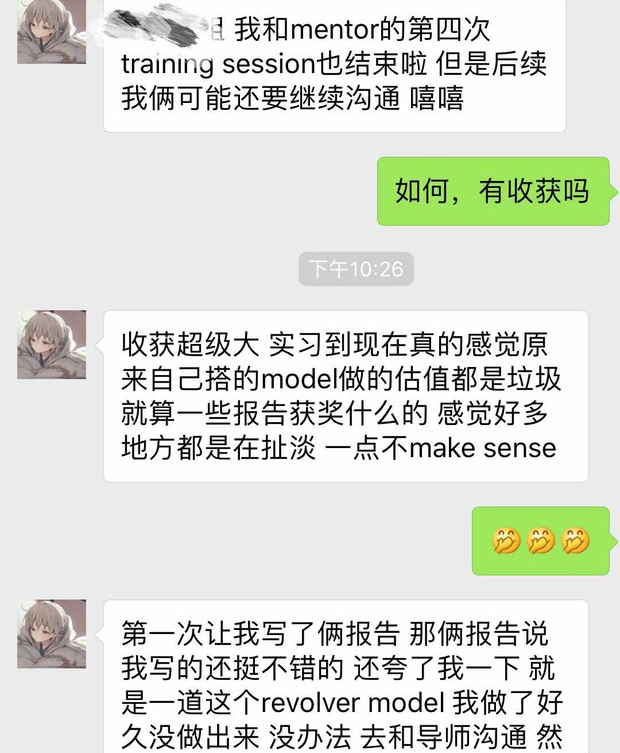
Task: Open avatar next to the 收获超级大 message
Action: click(x=51, y=345)
